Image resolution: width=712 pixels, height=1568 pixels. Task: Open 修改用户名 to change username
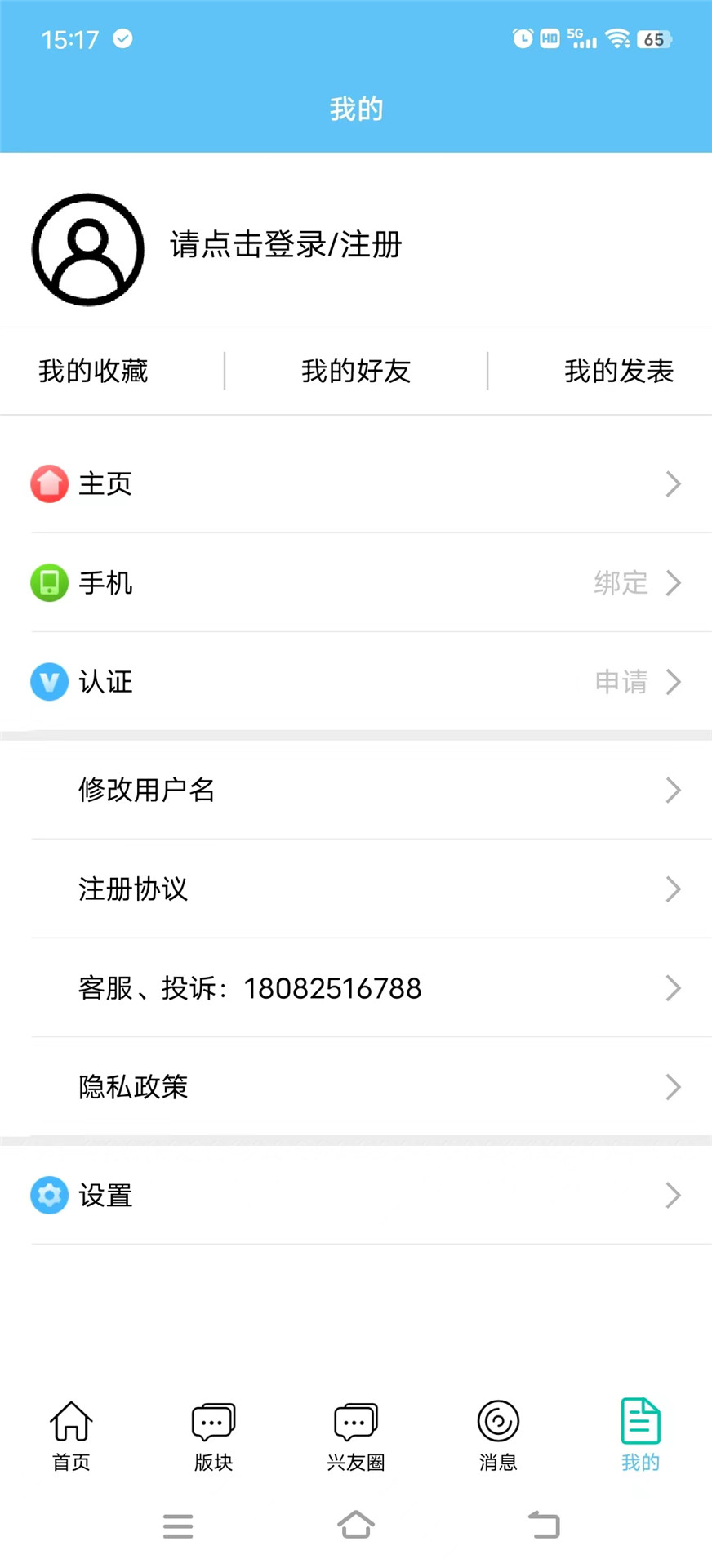tap(356, 791)
